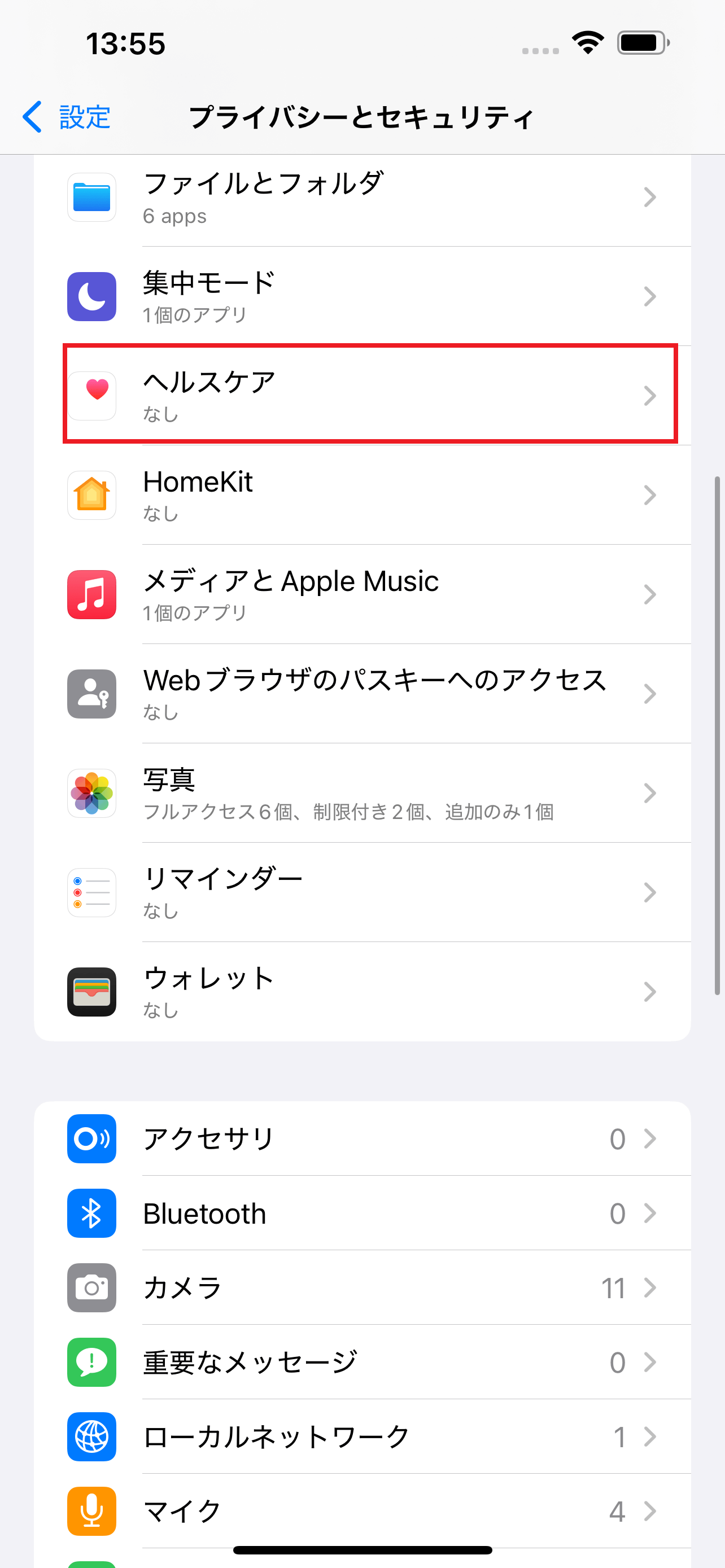This screenshot has height=1568, width=725.
Task: Open ファイルとフォルダ settings
Action: [361, 197]
